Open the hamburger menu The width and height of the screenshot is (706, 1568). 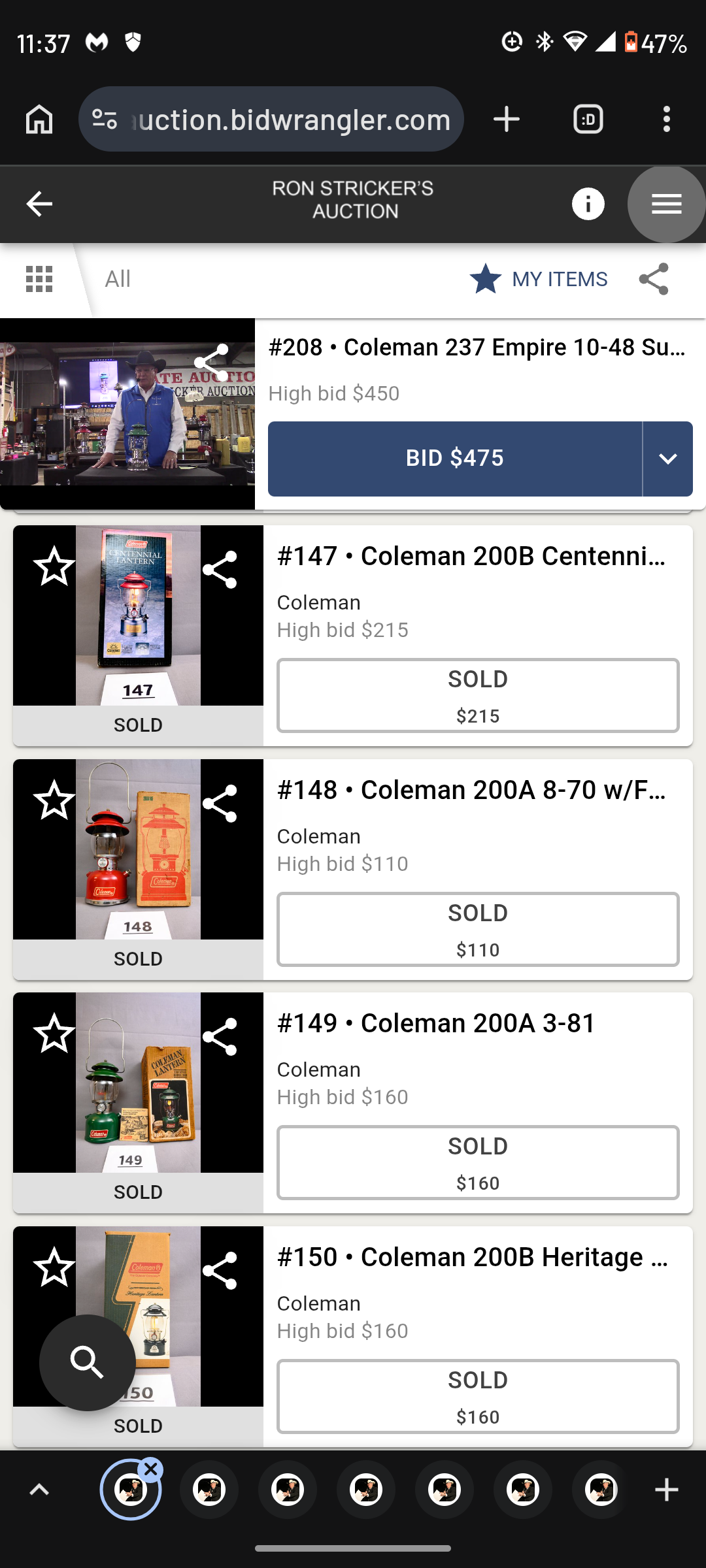pyautogui.click(x=666, y=204)
